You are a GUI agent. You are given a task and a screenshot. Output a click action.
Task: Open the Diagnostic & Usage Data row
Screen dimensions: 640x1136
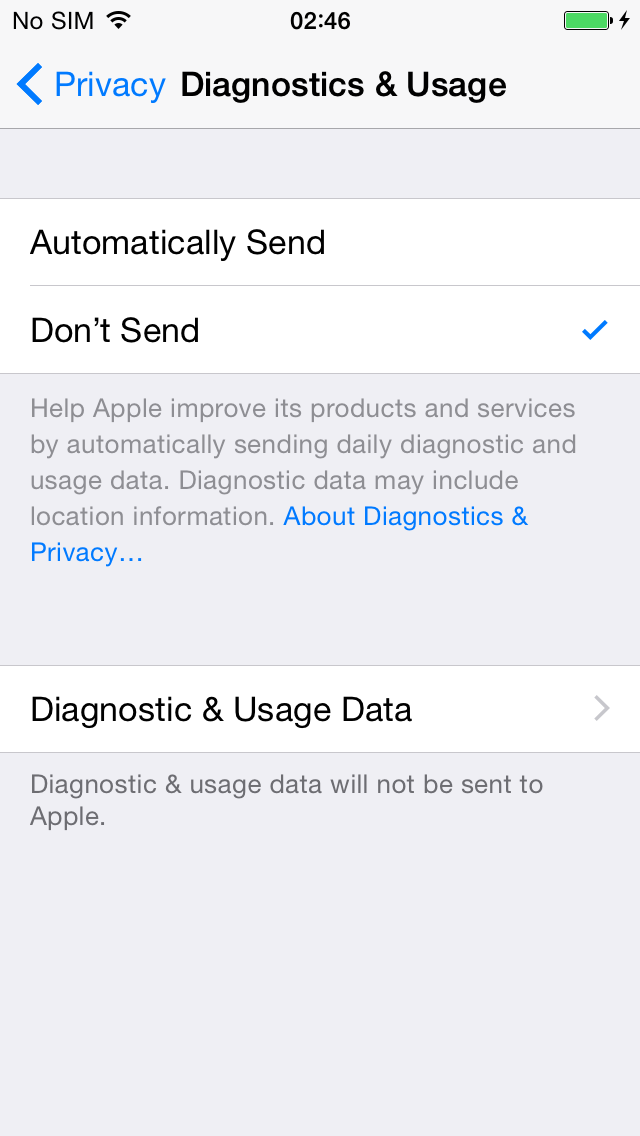pyautogui.click(x=320, y=709)
